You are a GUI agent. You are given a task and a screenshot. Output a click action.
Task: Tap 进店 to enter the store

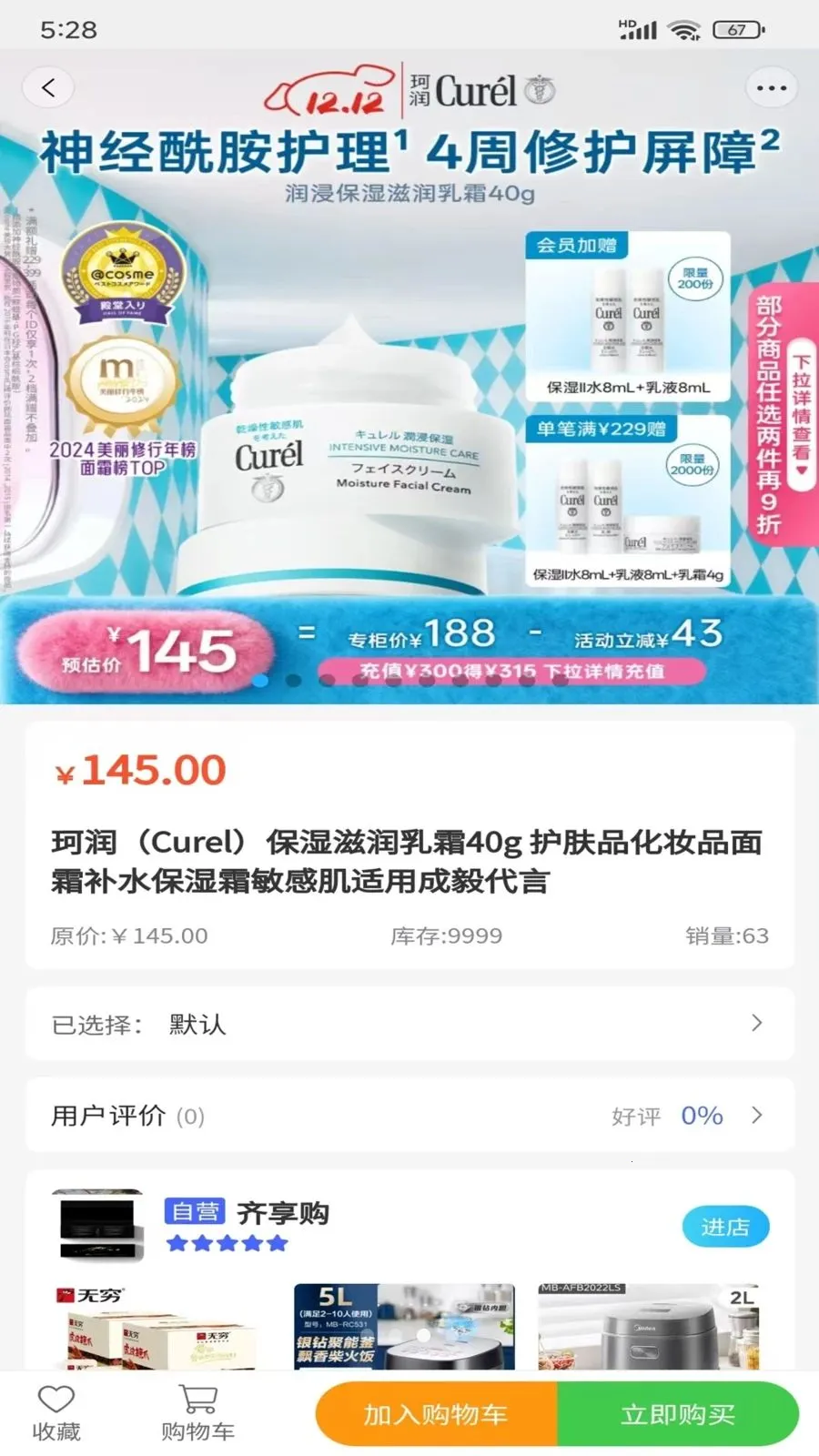click(725, 1227)
